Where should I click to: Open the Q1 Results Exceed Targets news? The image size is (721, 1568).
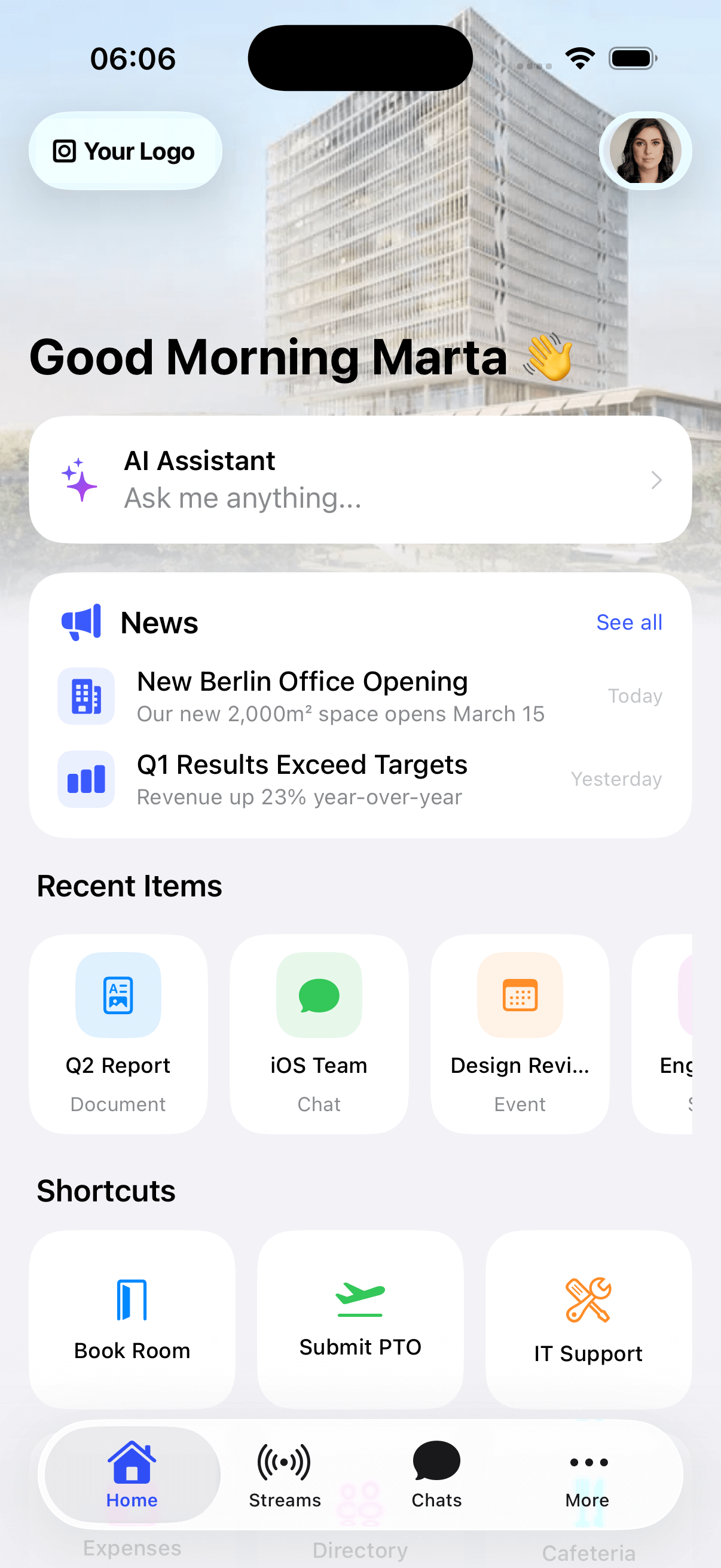360,779
